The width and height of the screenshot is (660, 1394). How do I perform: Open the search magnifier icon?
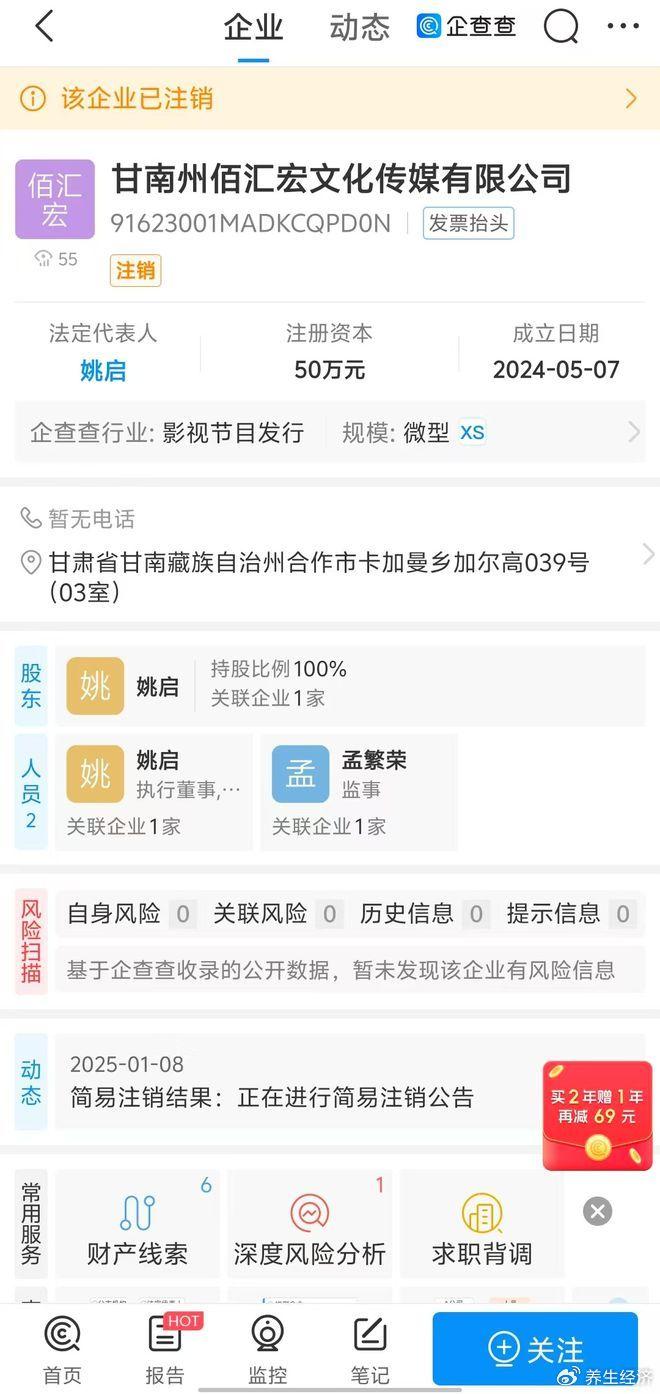561,28
